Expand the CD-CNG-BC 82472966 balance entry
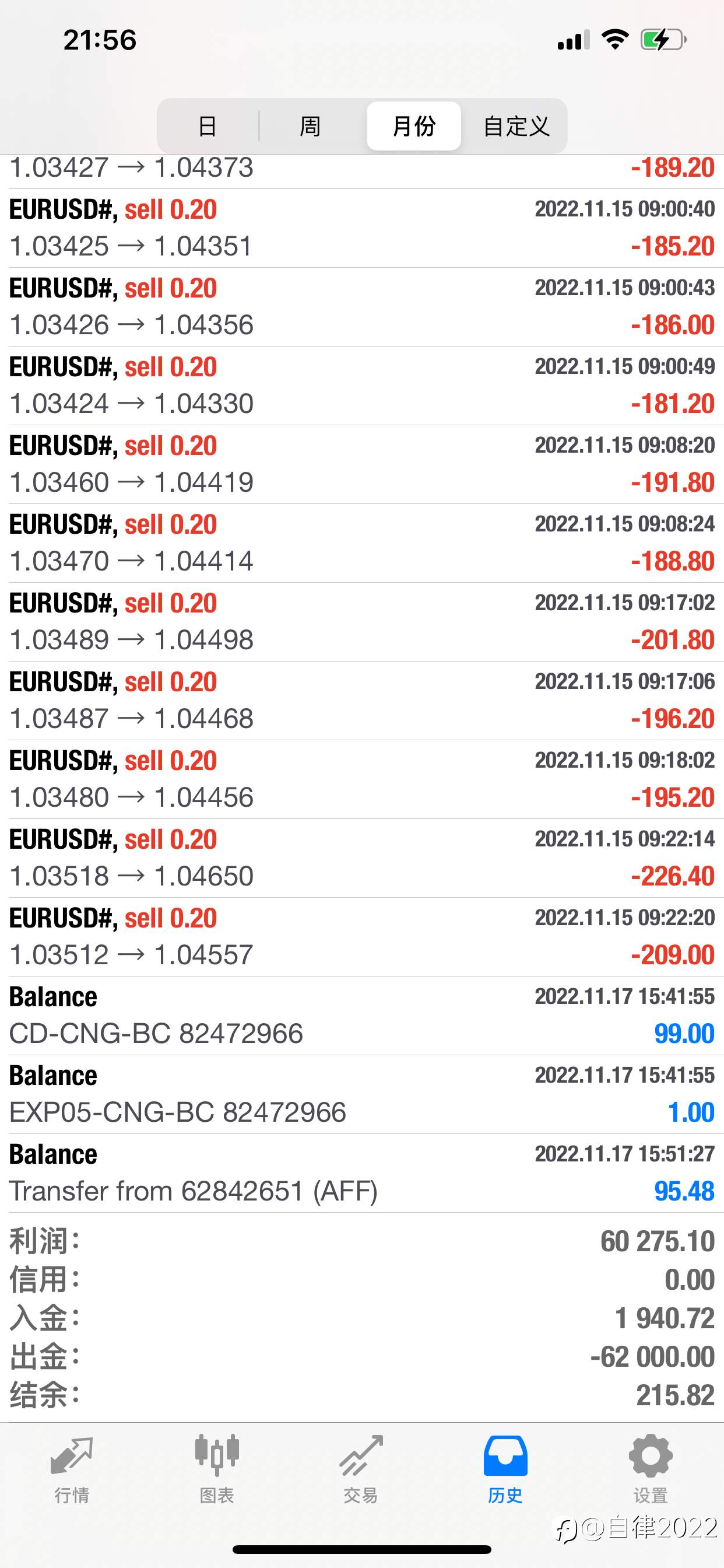 click(362, 1016)
